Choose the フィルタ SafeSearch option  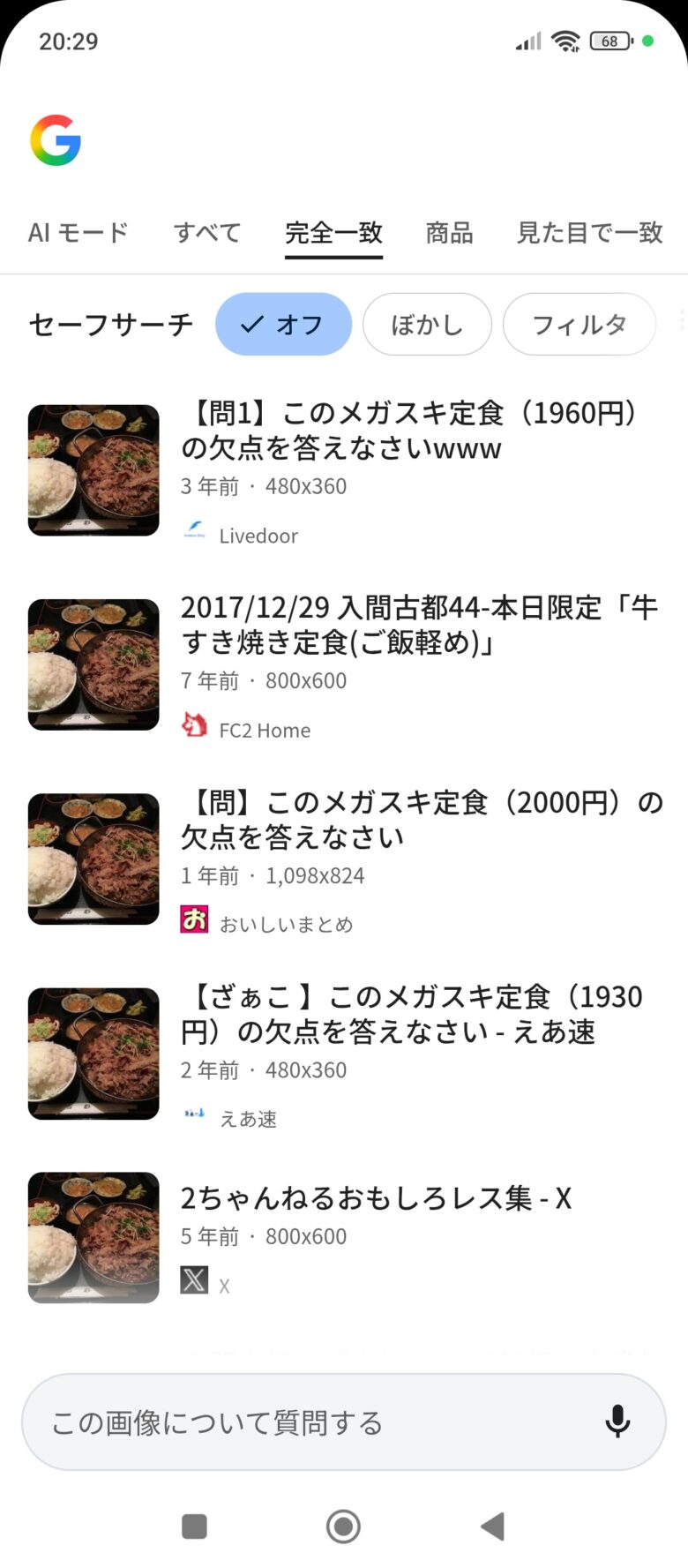click(x=579, y=324)
